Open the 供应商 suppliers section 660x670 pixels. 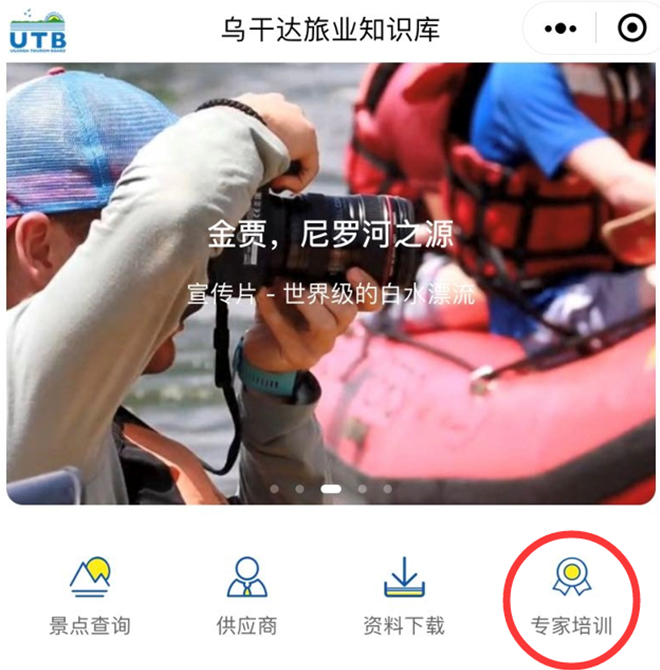pyautogui.click(x=246, y=597)
